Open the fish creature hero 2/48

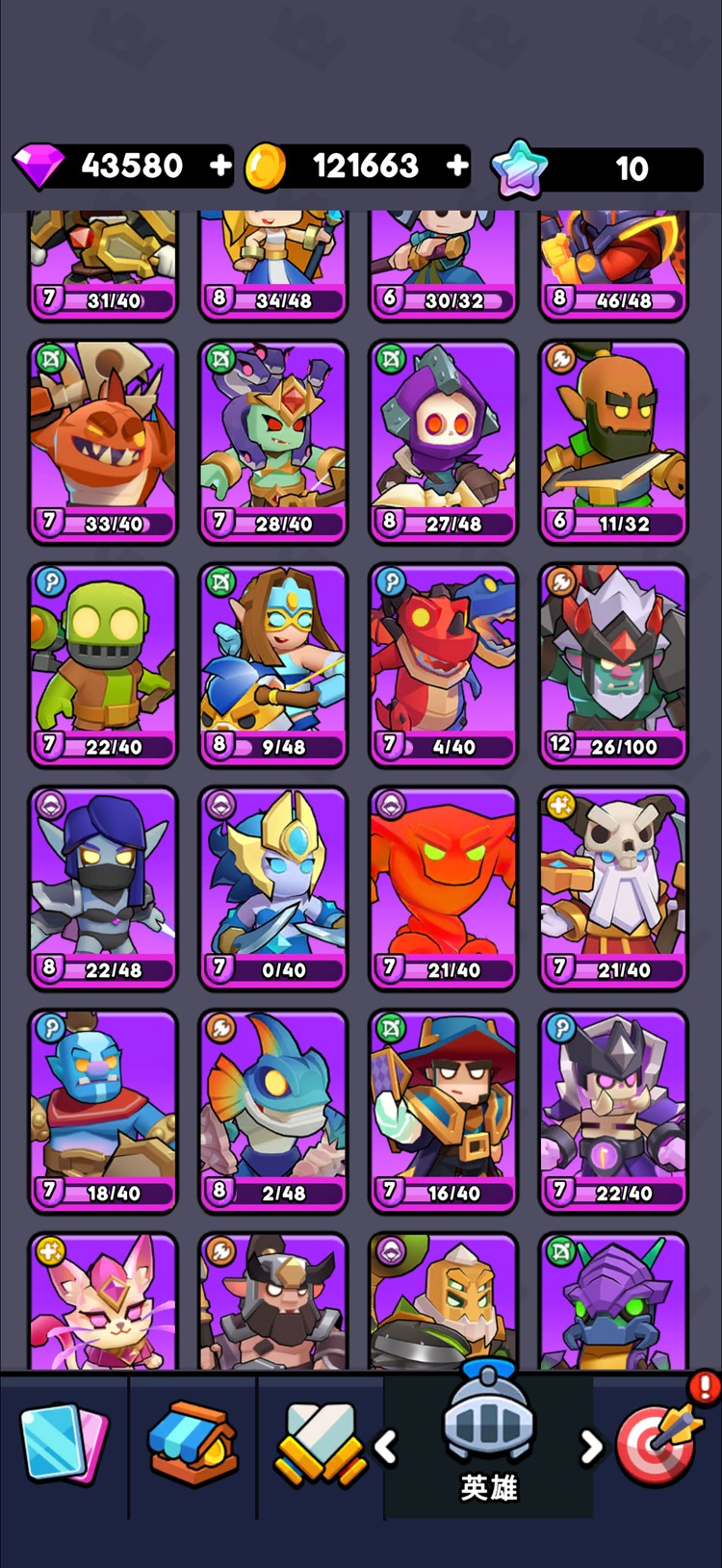(273, 1111)
